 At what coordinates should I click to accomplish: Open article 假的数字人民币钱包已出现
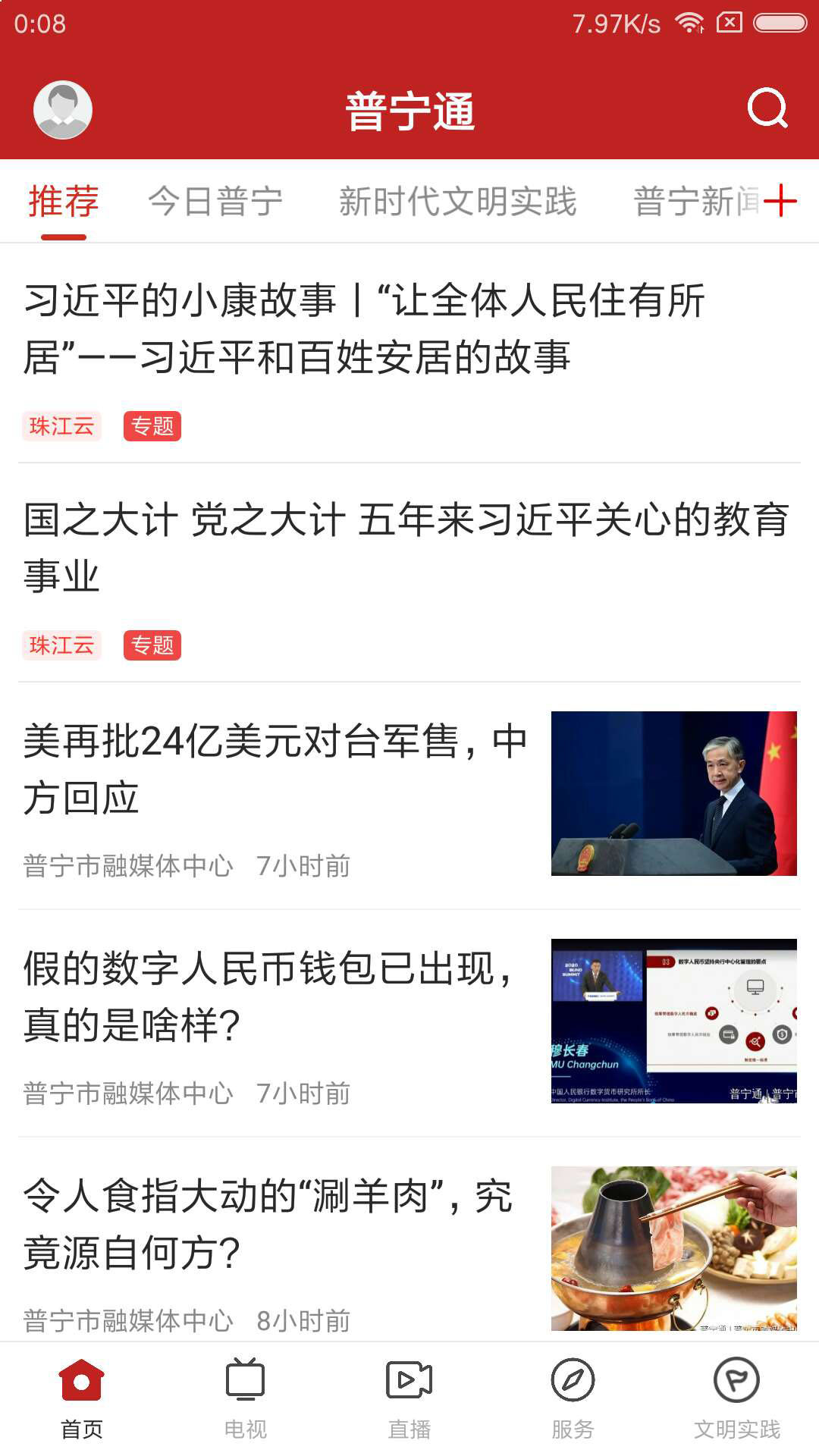(269, 996)
